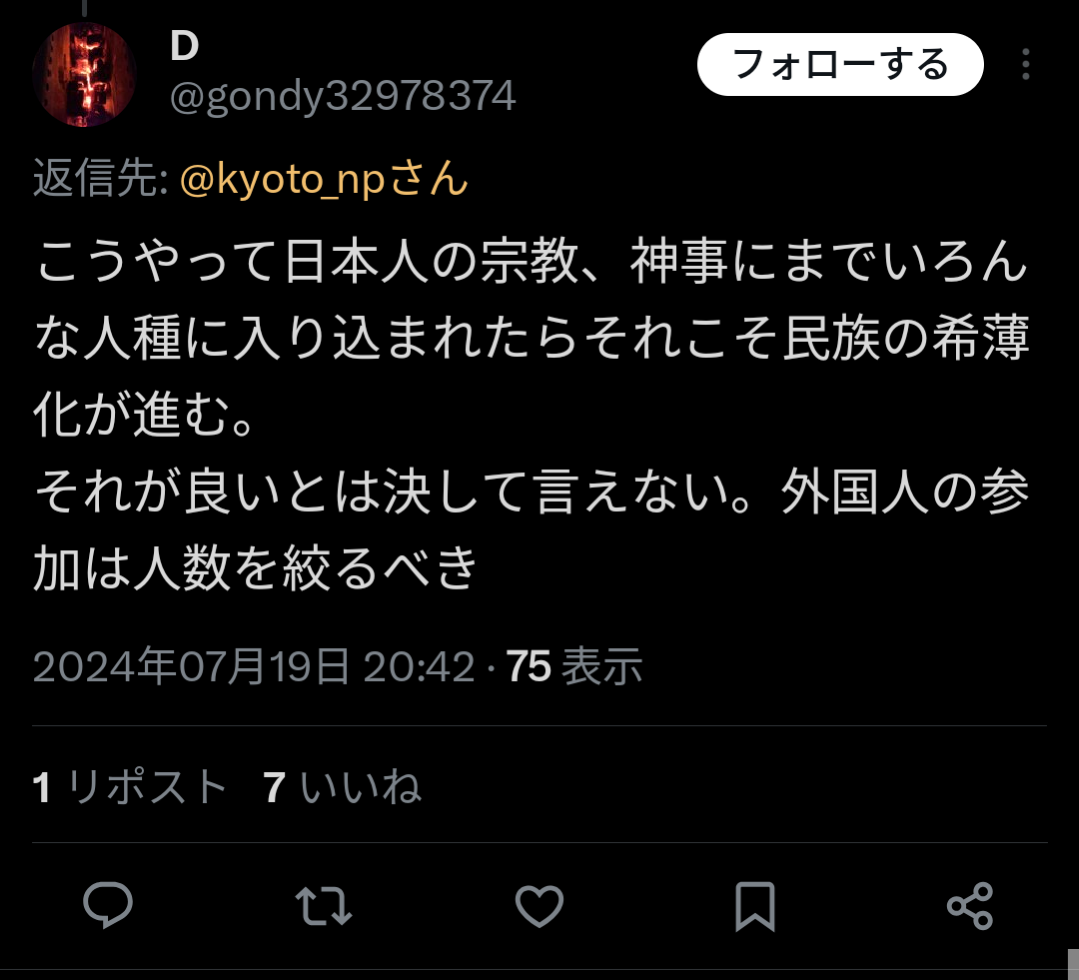This screenshot has width=1079, height=980.
Task: Share this post via the share icon
Action: click(x=970, y=906)
